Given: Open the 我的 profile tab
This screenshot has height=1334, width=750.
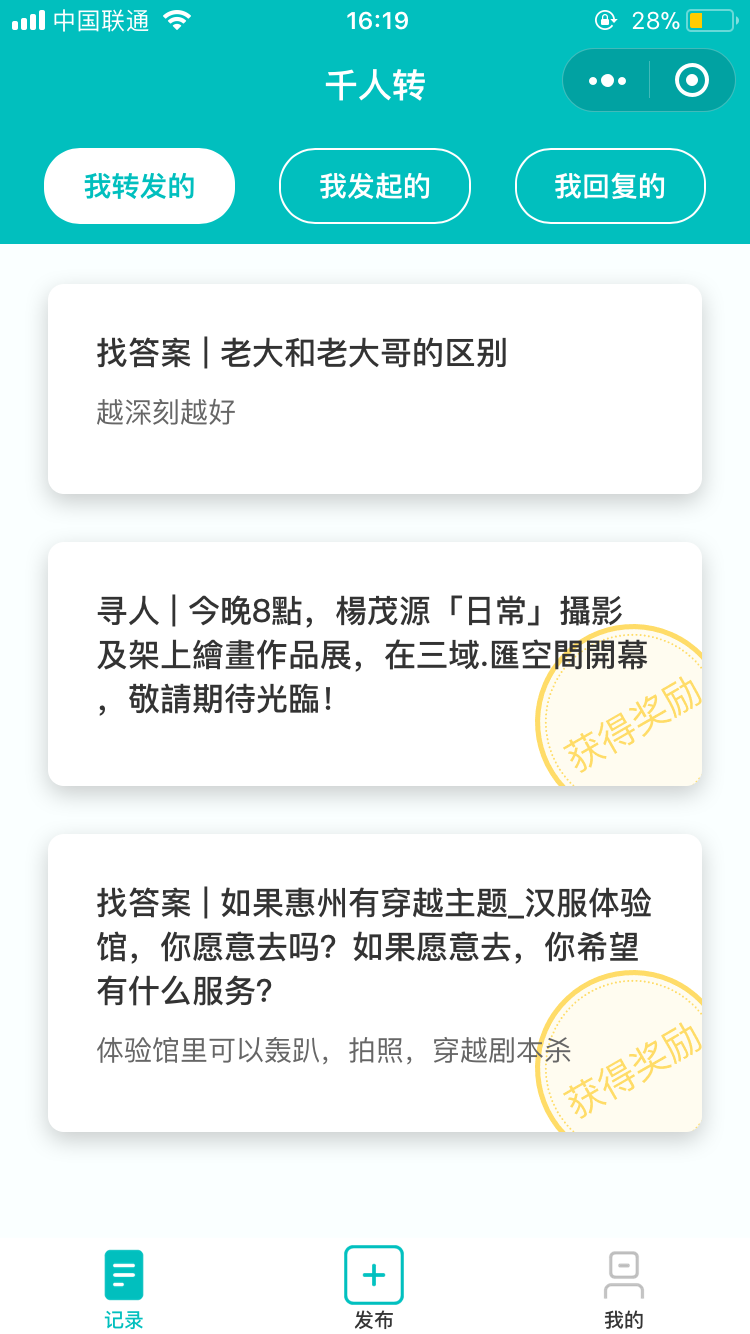Looking at the screenshot, I should (624, 1289).
